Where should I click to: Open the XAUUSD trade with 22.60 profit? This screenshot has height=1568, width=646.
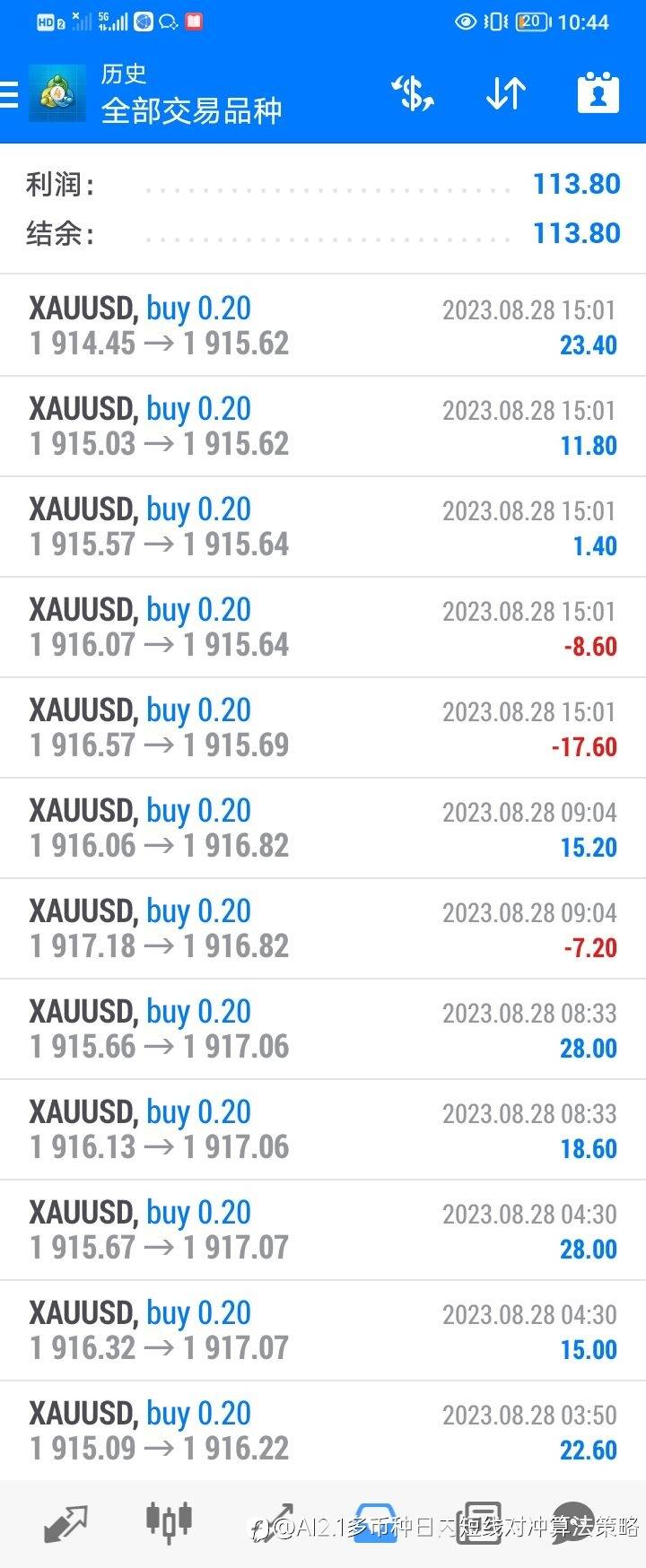point(323,1432)
